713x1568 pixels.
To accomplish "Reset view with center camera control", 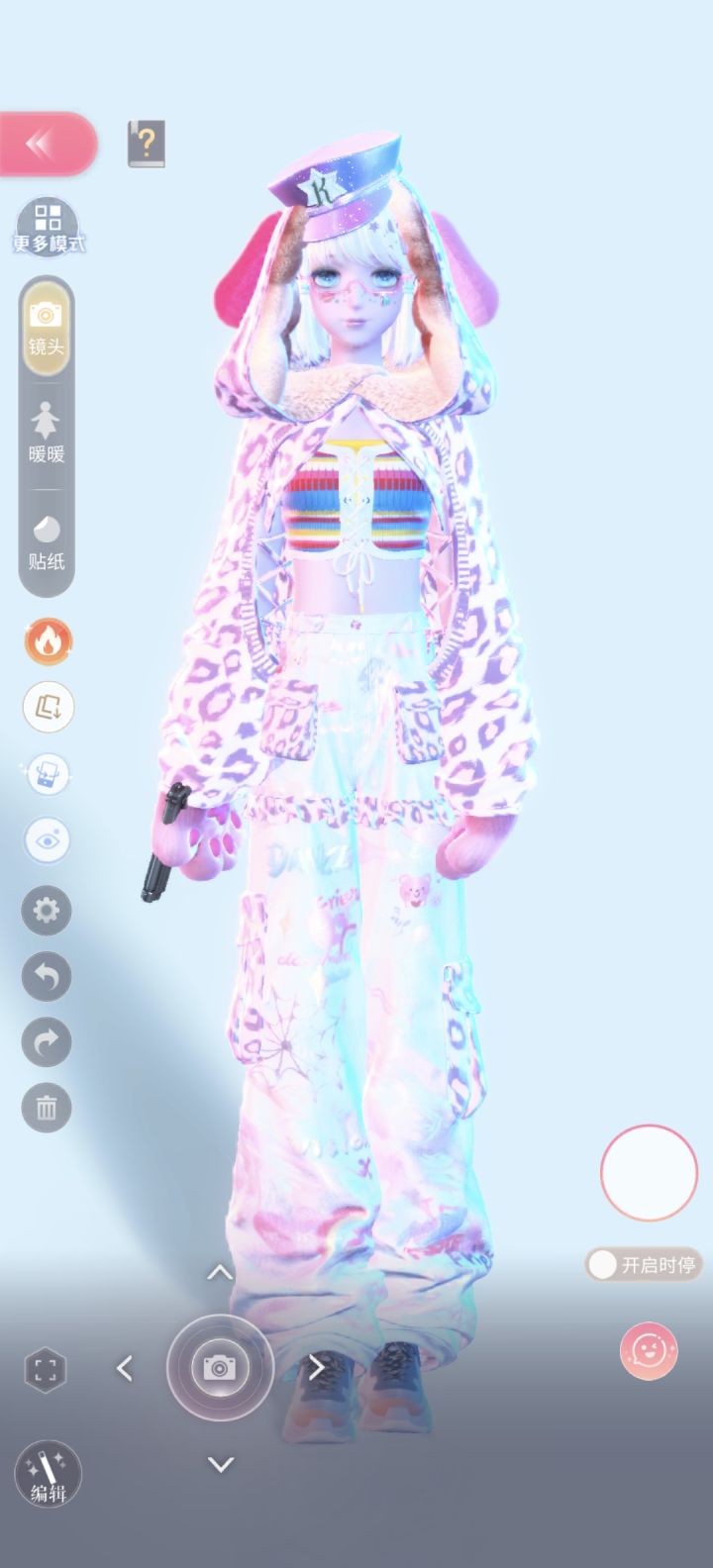I will [x=220, y=1367].
